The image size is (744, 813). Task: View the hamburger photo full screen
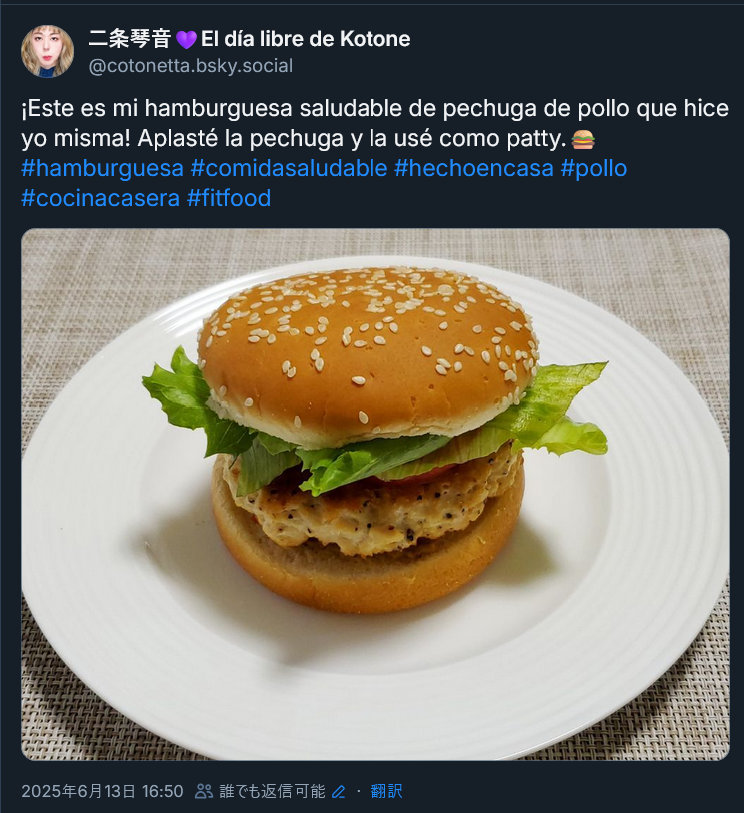[375, 494]
